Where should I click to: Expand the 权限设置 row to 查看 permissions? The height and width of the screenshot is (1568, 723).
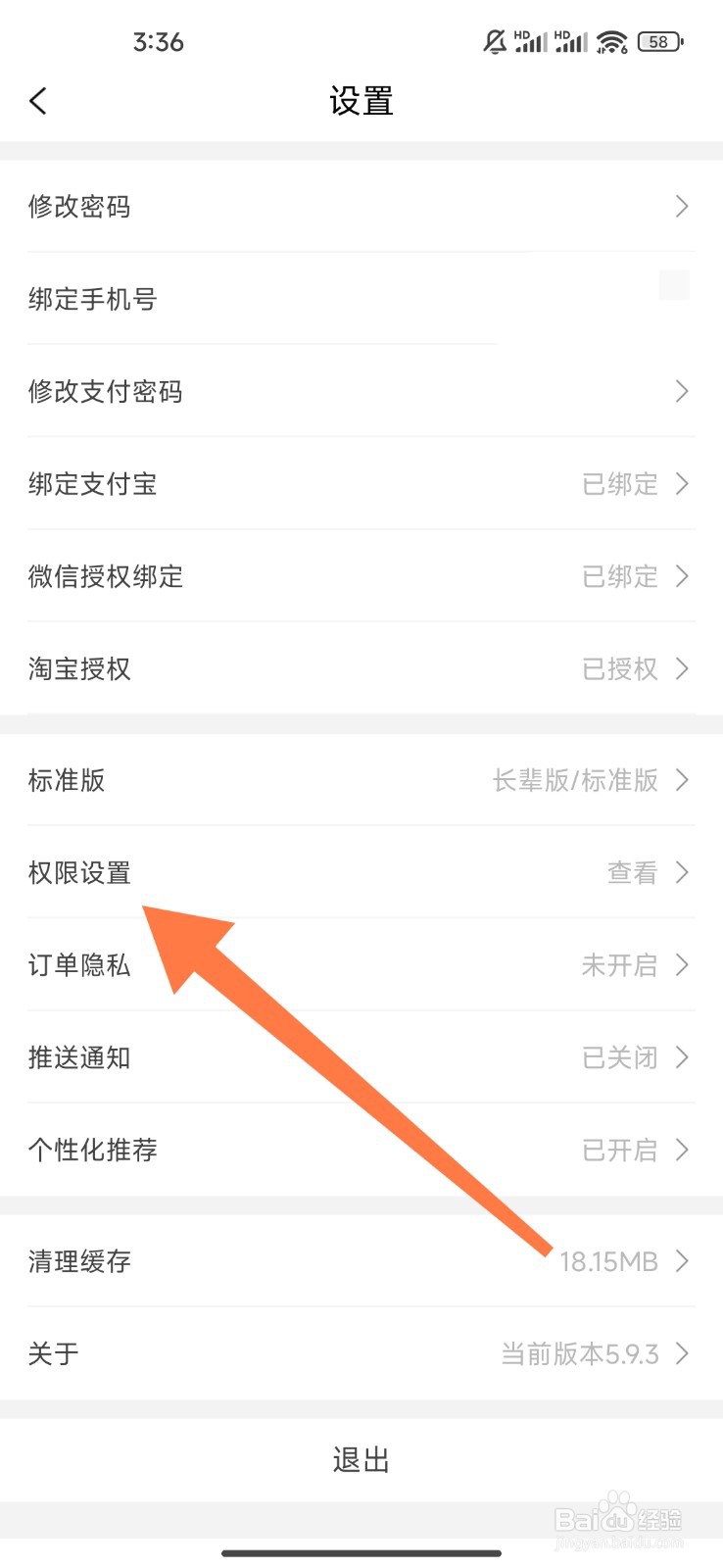361,872
